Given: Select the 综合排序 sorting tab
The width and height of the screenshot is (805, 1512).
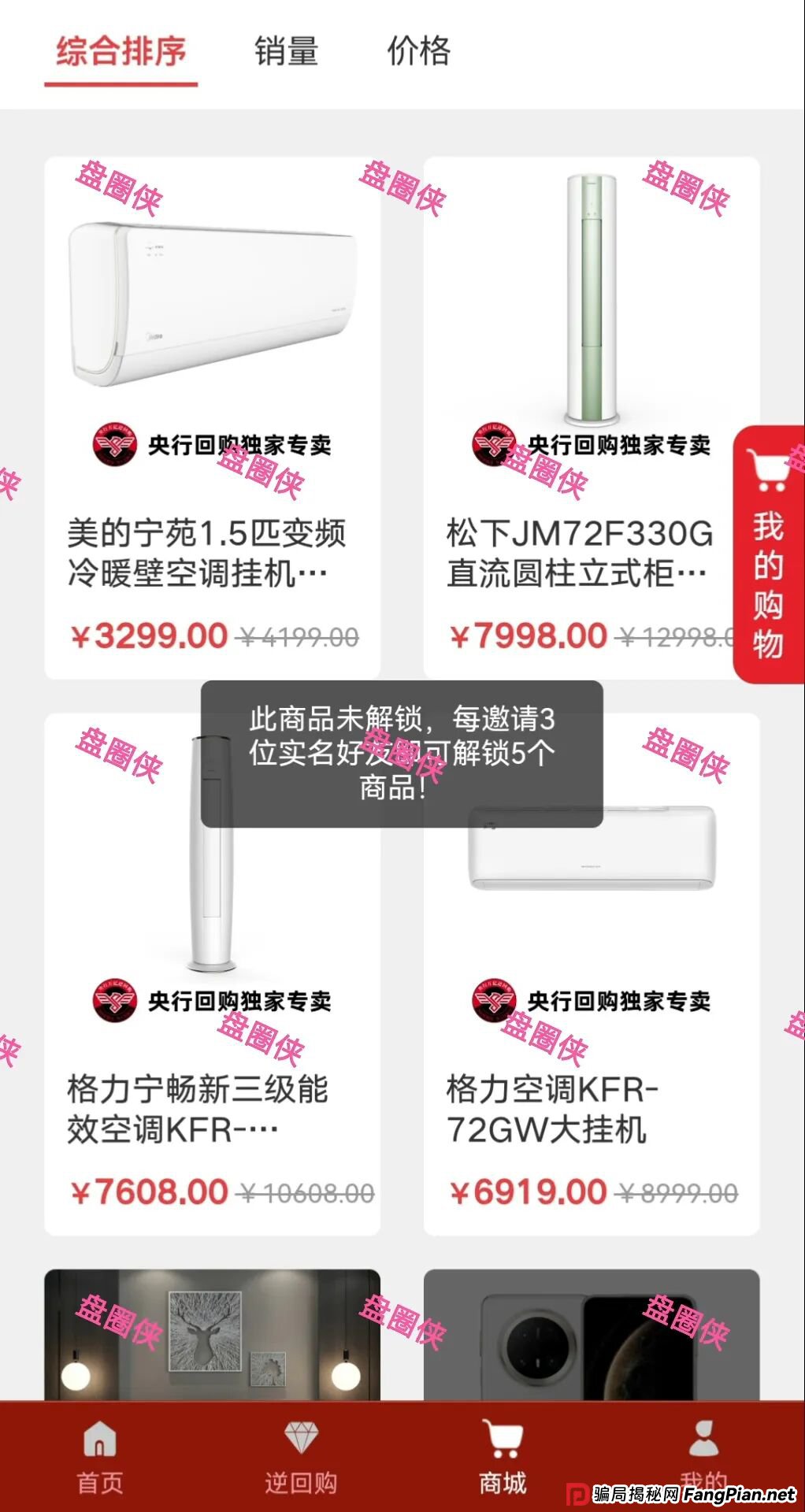Looking at the screenshot, I should (x=121, y=53).
